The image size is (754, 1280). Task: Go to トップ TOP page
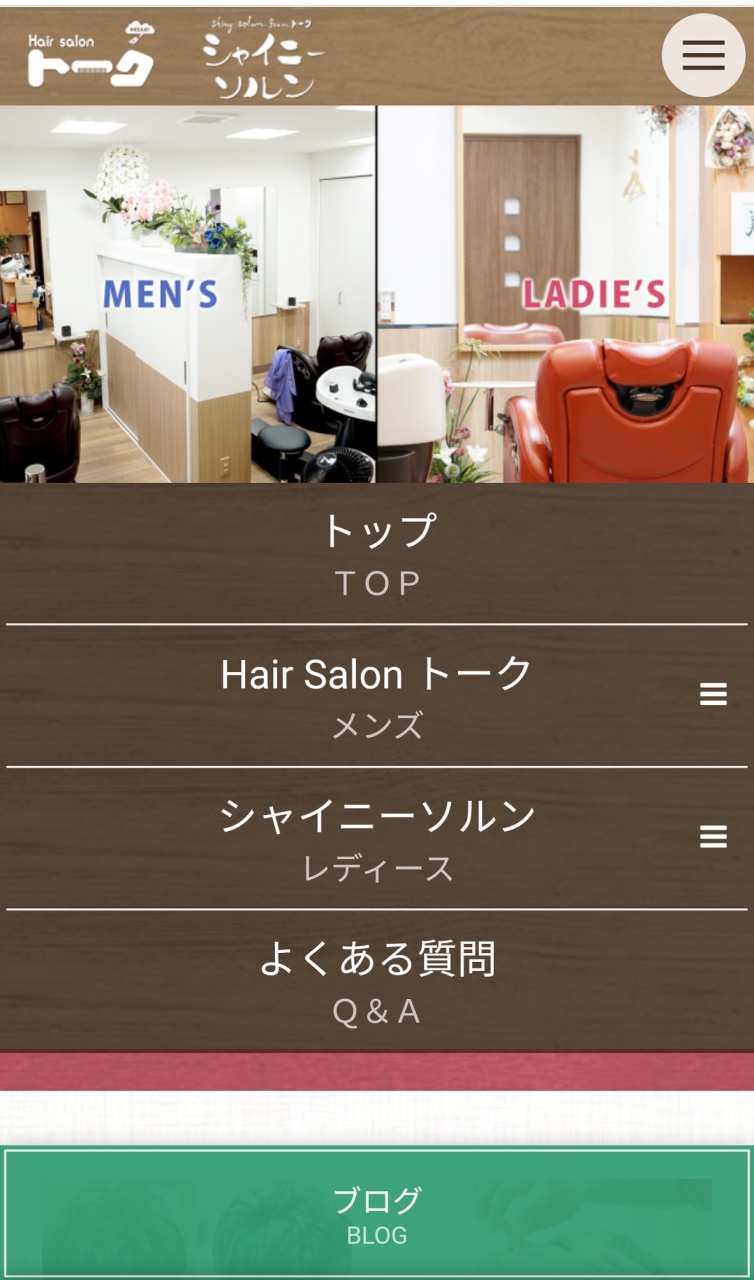click(x=377, y=554)
